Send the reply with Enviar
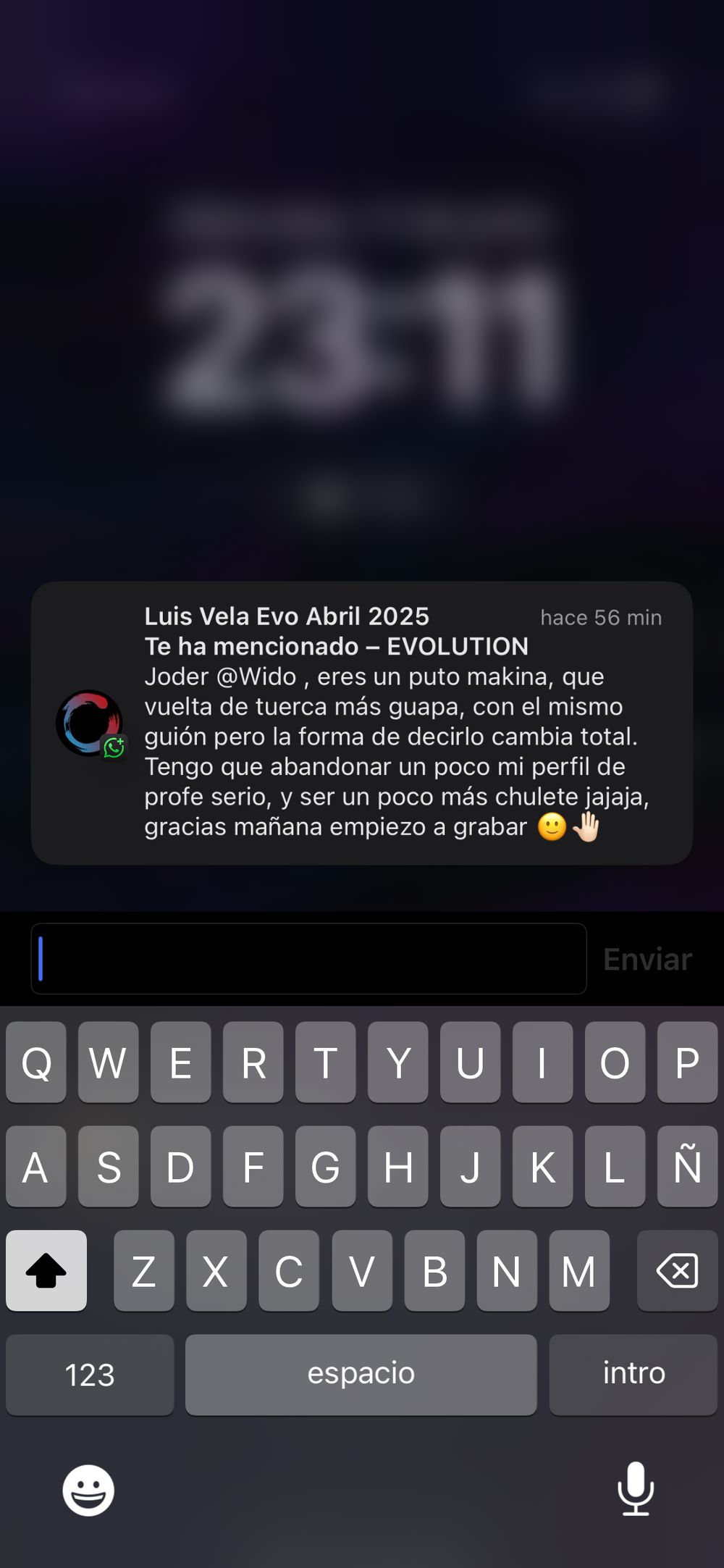The image size is (724, 1568). pos(647,959)
